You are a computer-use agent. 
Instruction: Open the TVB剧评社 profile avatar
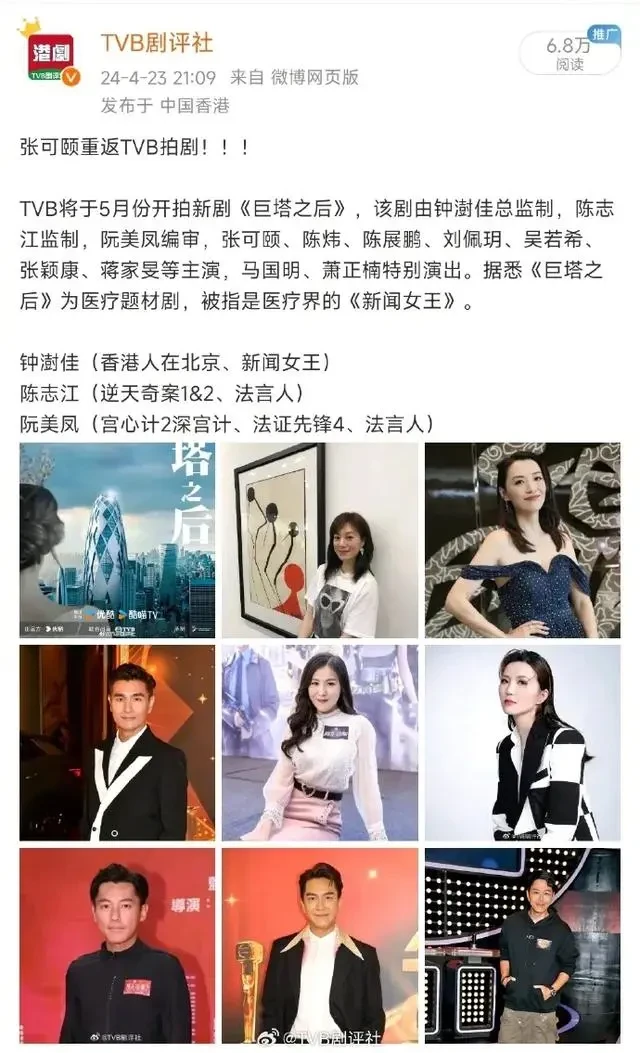click(49, 52)
